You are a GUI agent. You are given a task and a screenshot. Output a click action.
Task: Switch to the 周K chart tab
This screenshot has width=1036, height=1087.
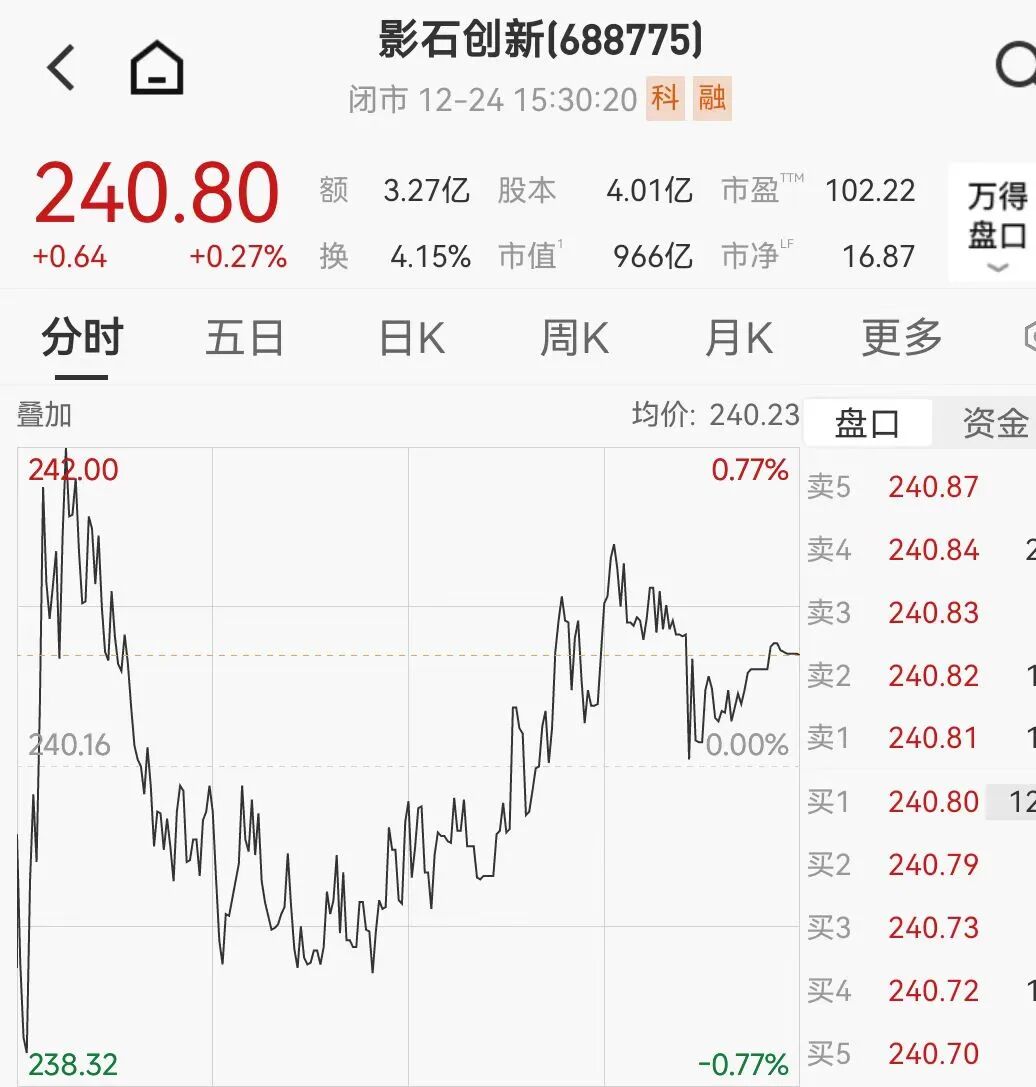pyautogui.click(x=574, y=339)
